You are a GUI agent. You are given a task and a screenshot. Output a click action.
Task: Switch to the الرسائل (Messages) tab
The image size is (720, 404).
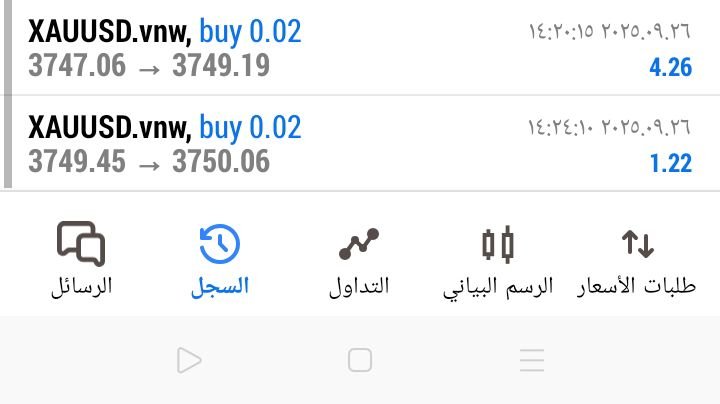[82, 260]
